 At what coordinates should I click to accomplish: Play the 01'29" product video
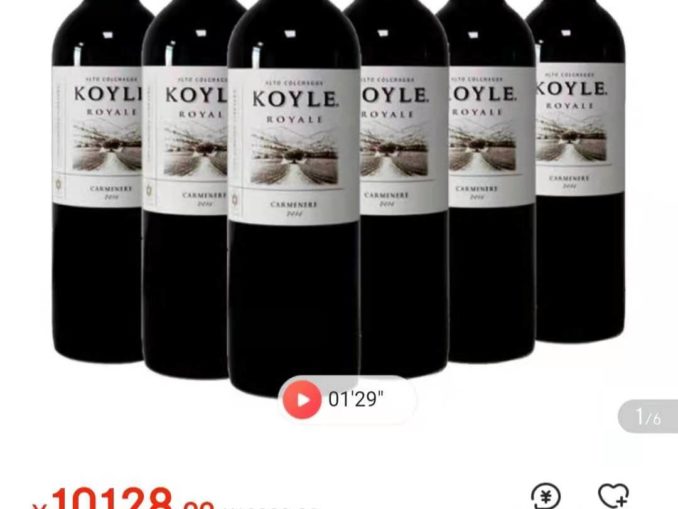302,400
